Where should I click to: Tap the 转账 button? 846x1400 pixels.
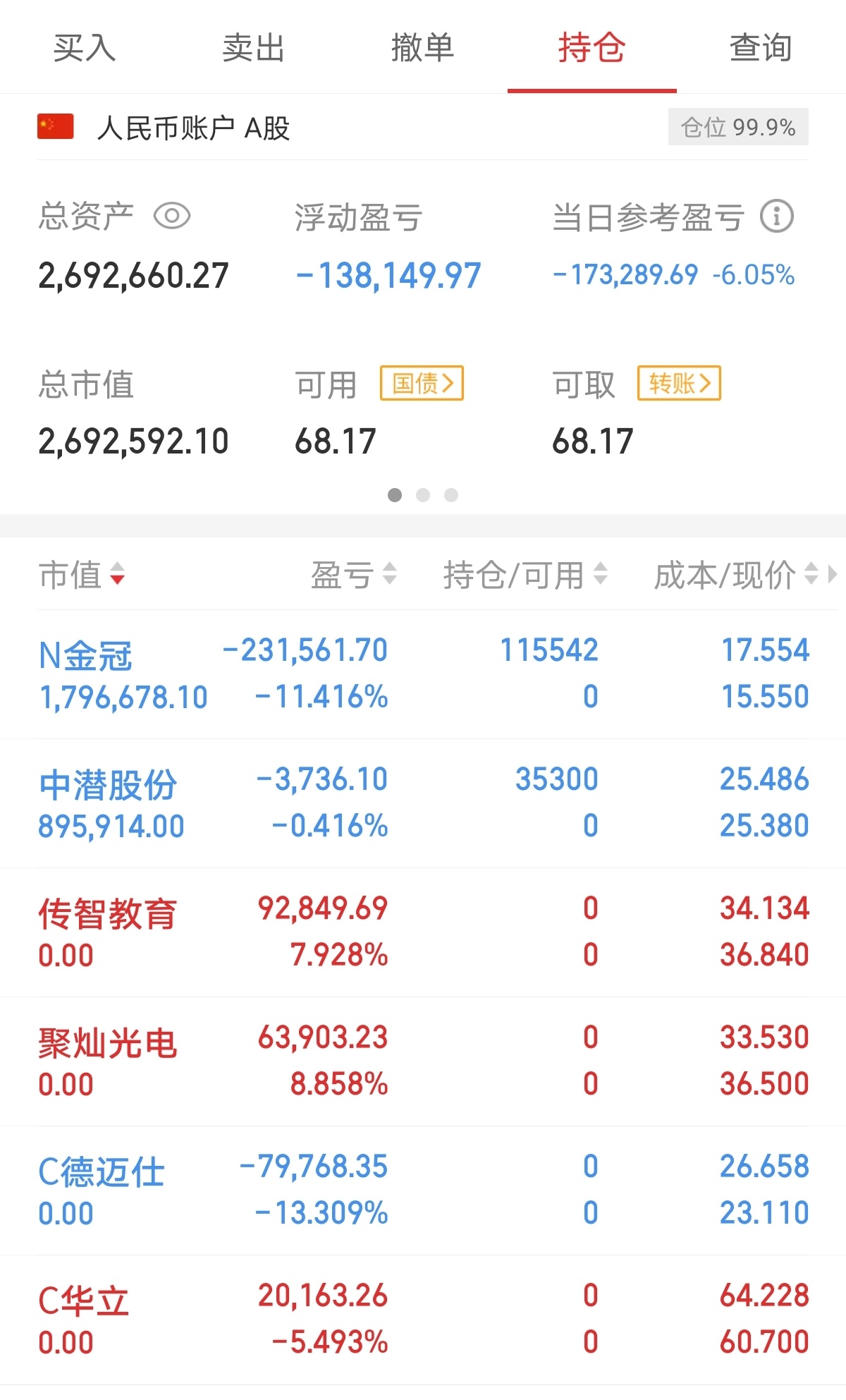pos(679,383)
